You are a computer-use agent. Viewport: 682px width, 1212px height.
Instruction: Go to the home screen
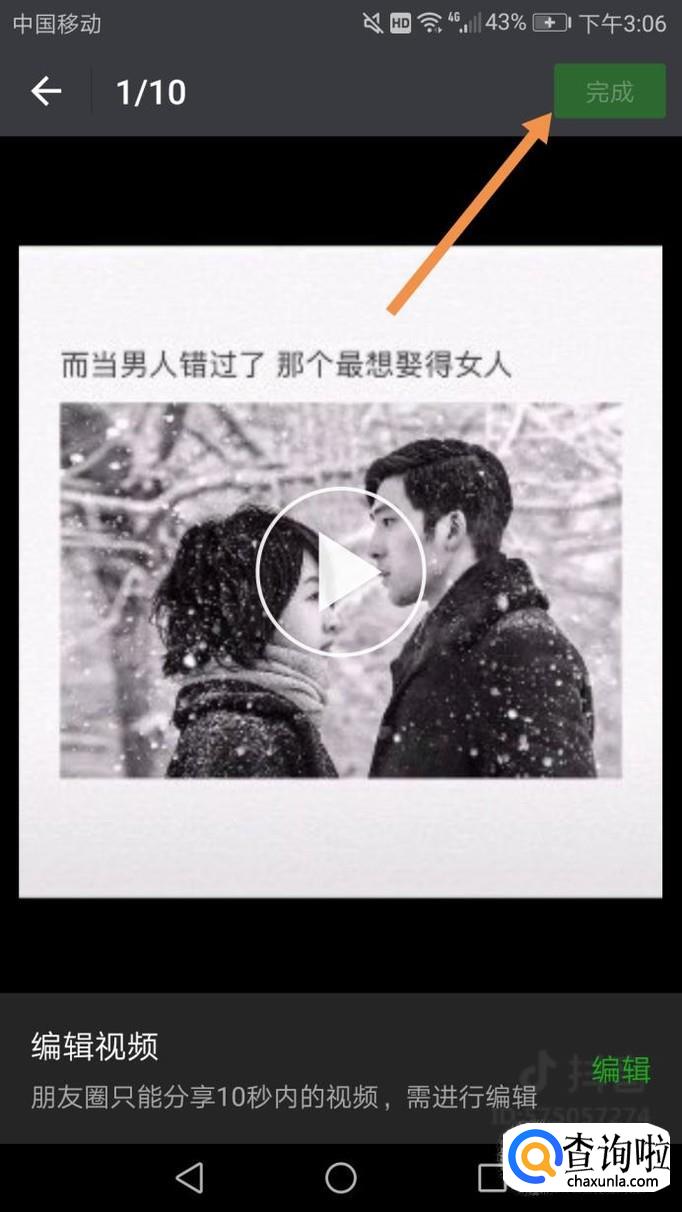pos(341,1177)
